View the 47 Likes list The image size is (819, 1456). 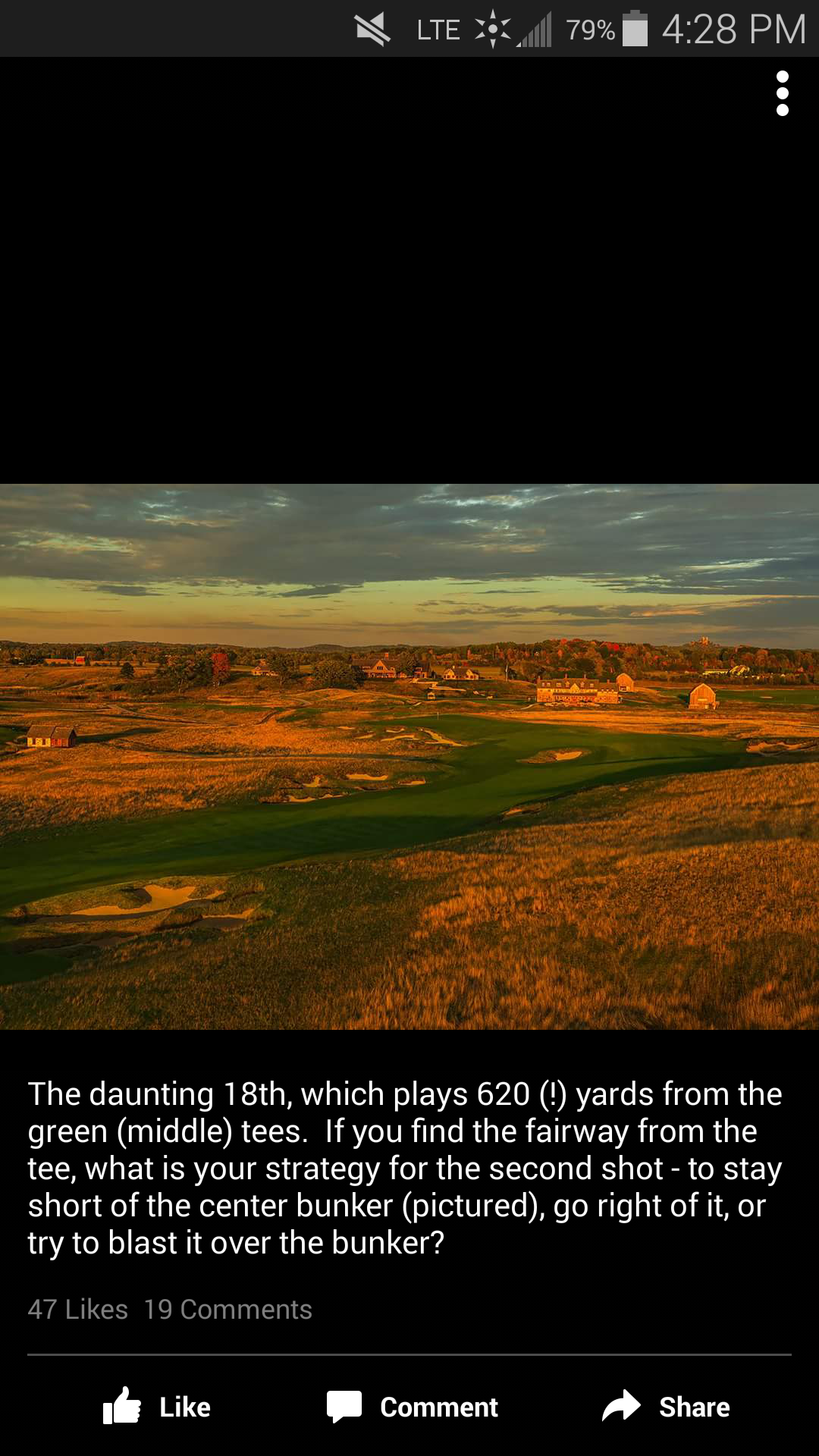78,1310
